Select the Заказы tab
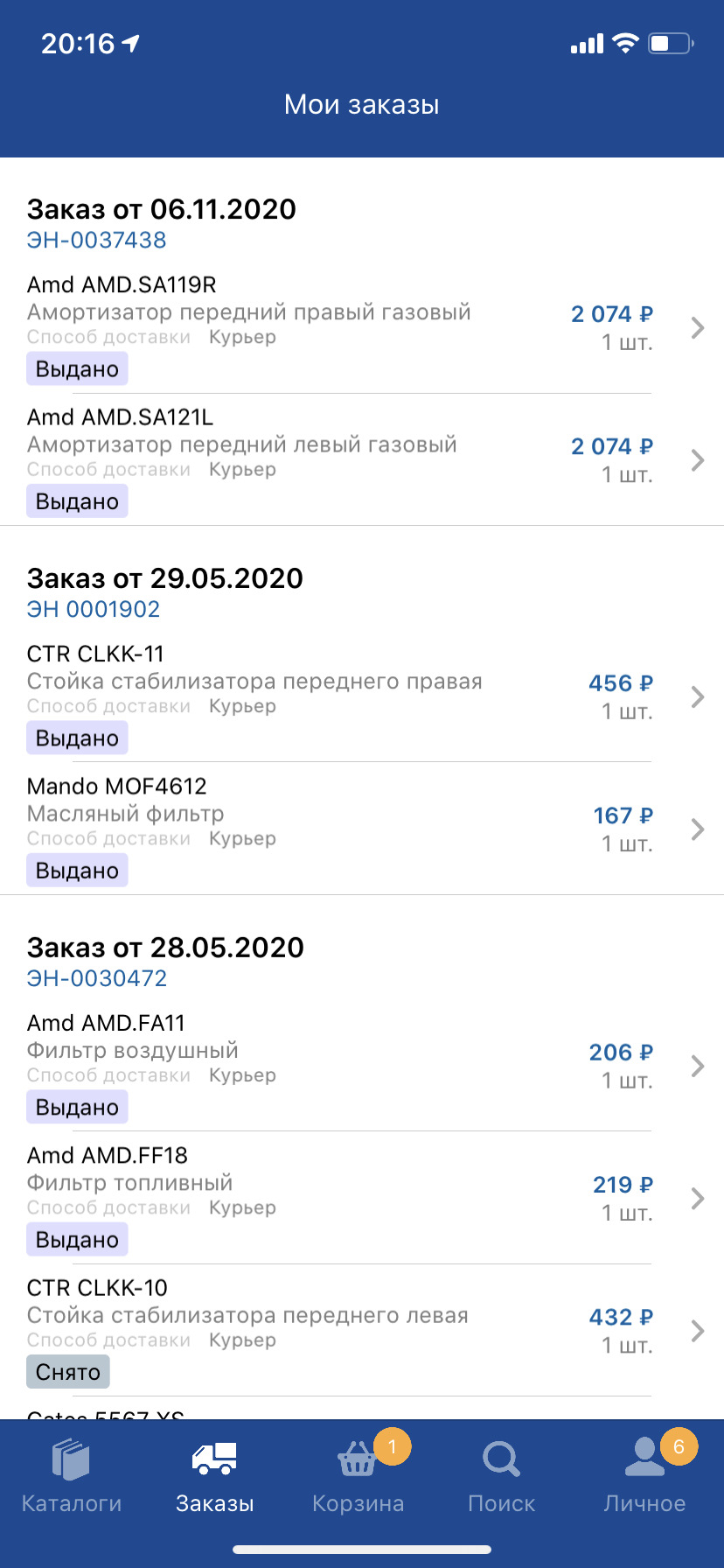Viewport: 724px width, 1568px height. point(215,1477)
